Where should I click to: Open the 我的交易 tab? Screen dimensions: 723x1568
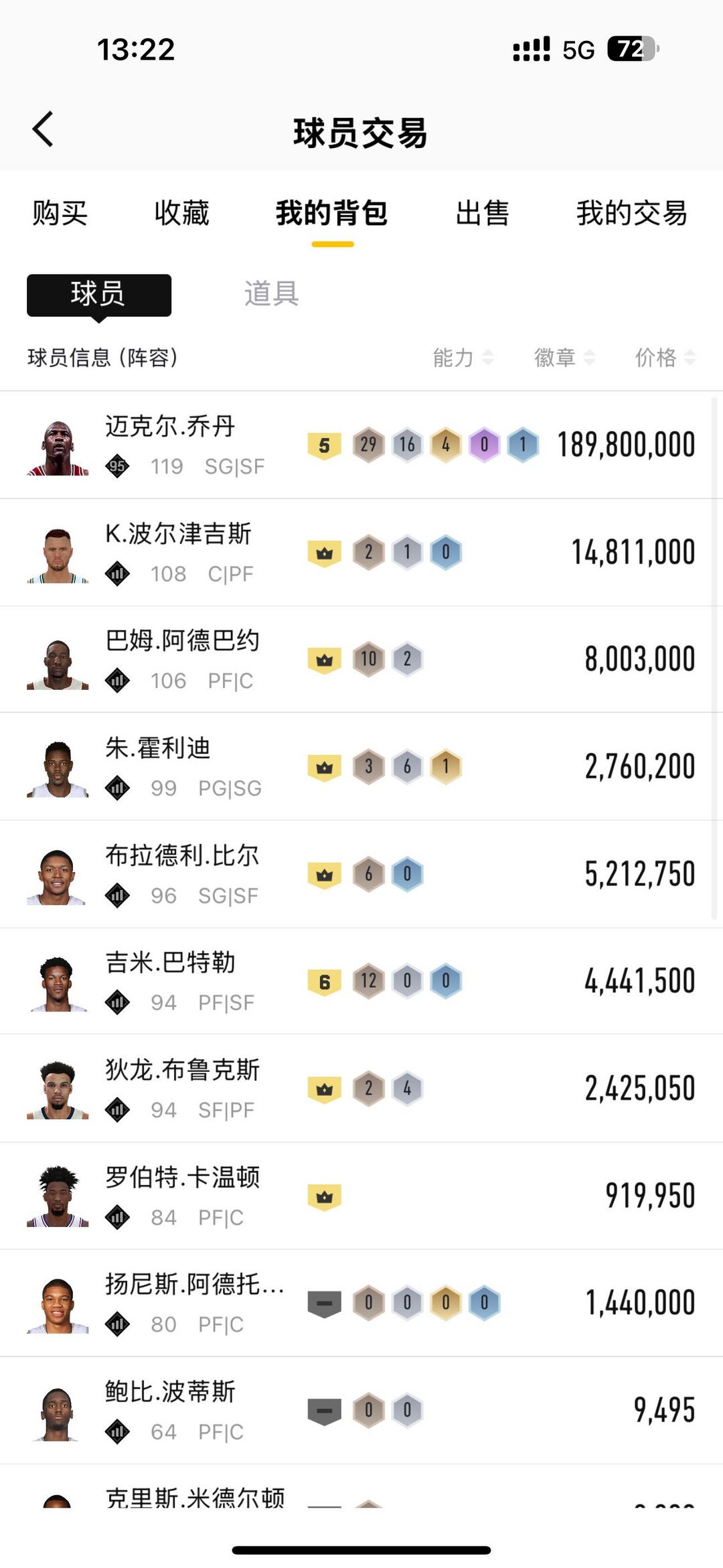pos(632,214)
